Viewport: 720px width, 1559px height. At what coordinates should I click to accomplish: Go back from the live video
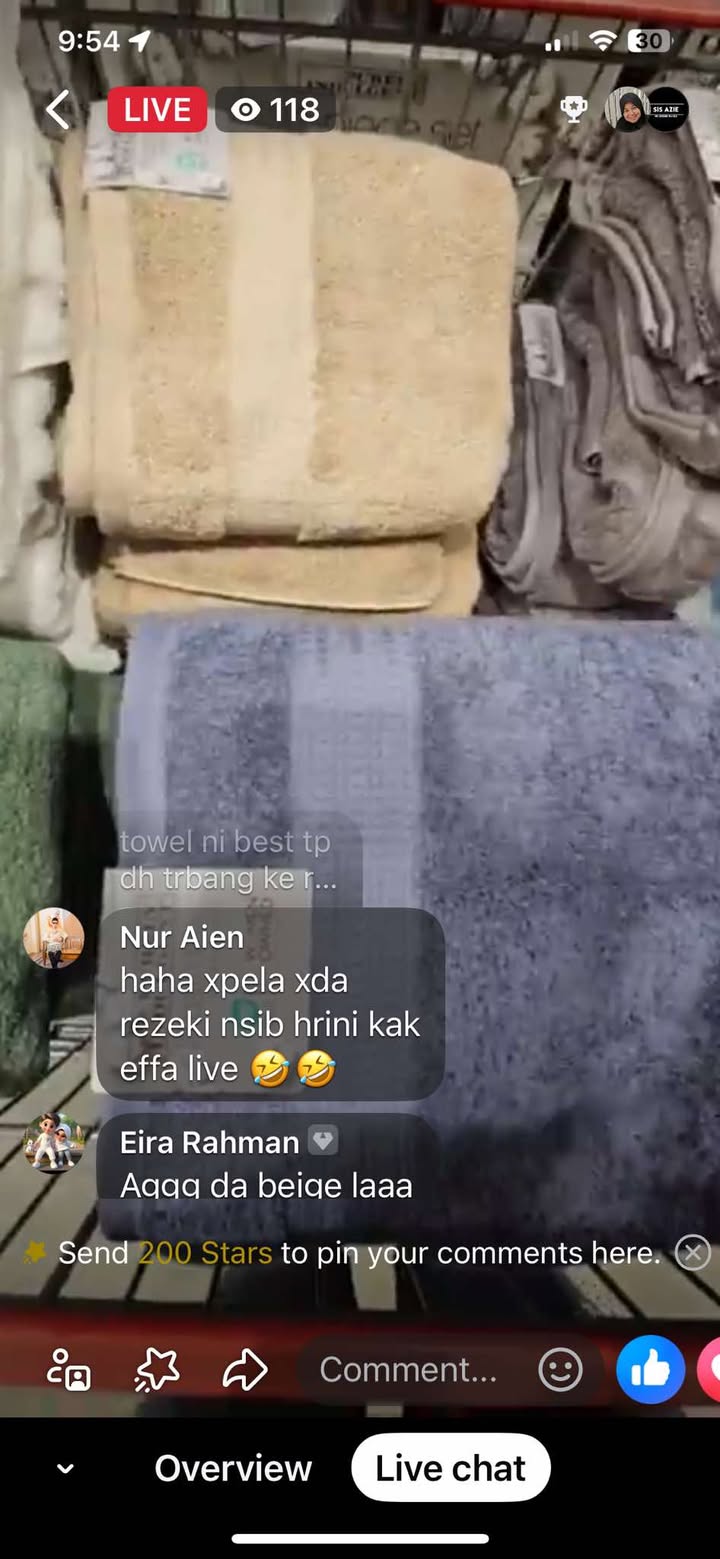click(x=59, y=110)
